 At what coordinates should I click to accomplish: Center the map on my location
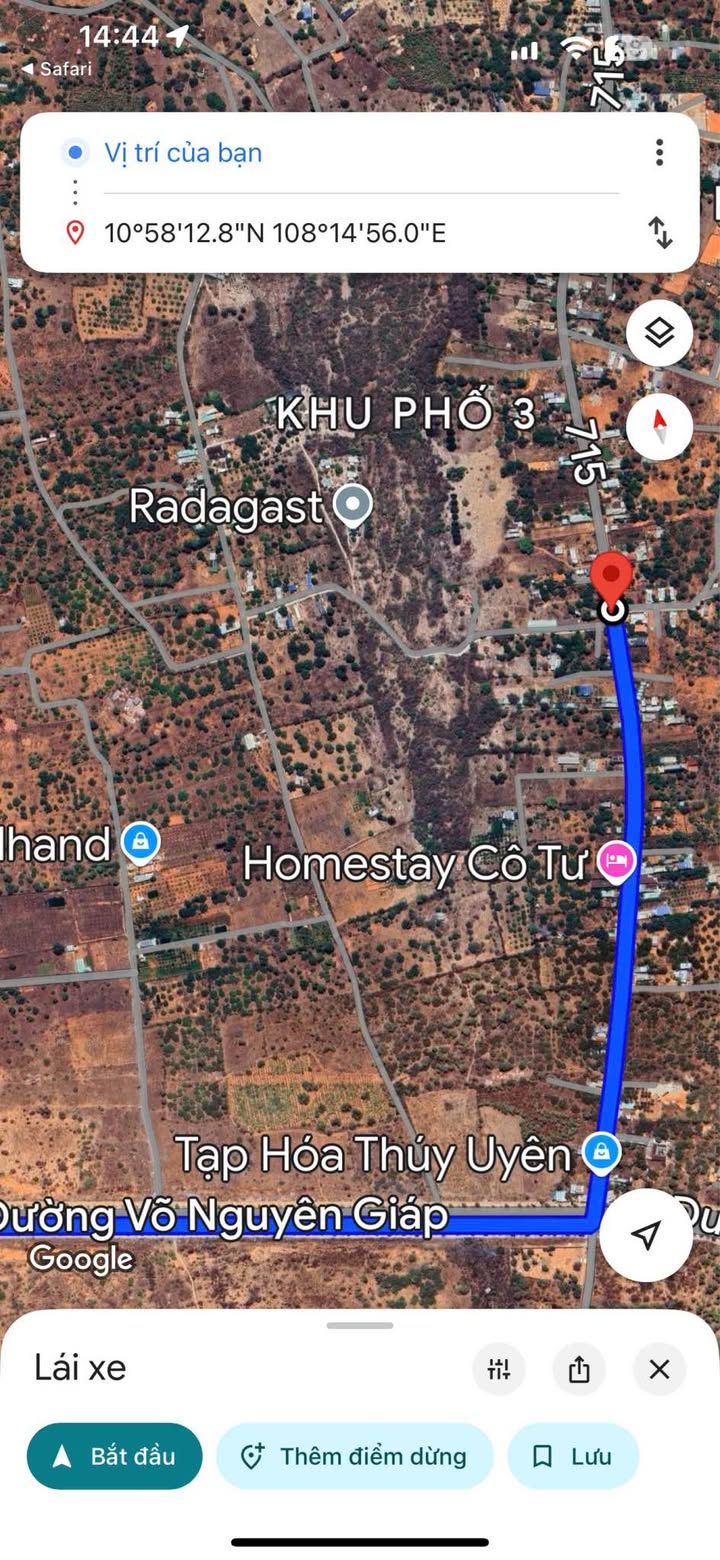click(647, 1234)
